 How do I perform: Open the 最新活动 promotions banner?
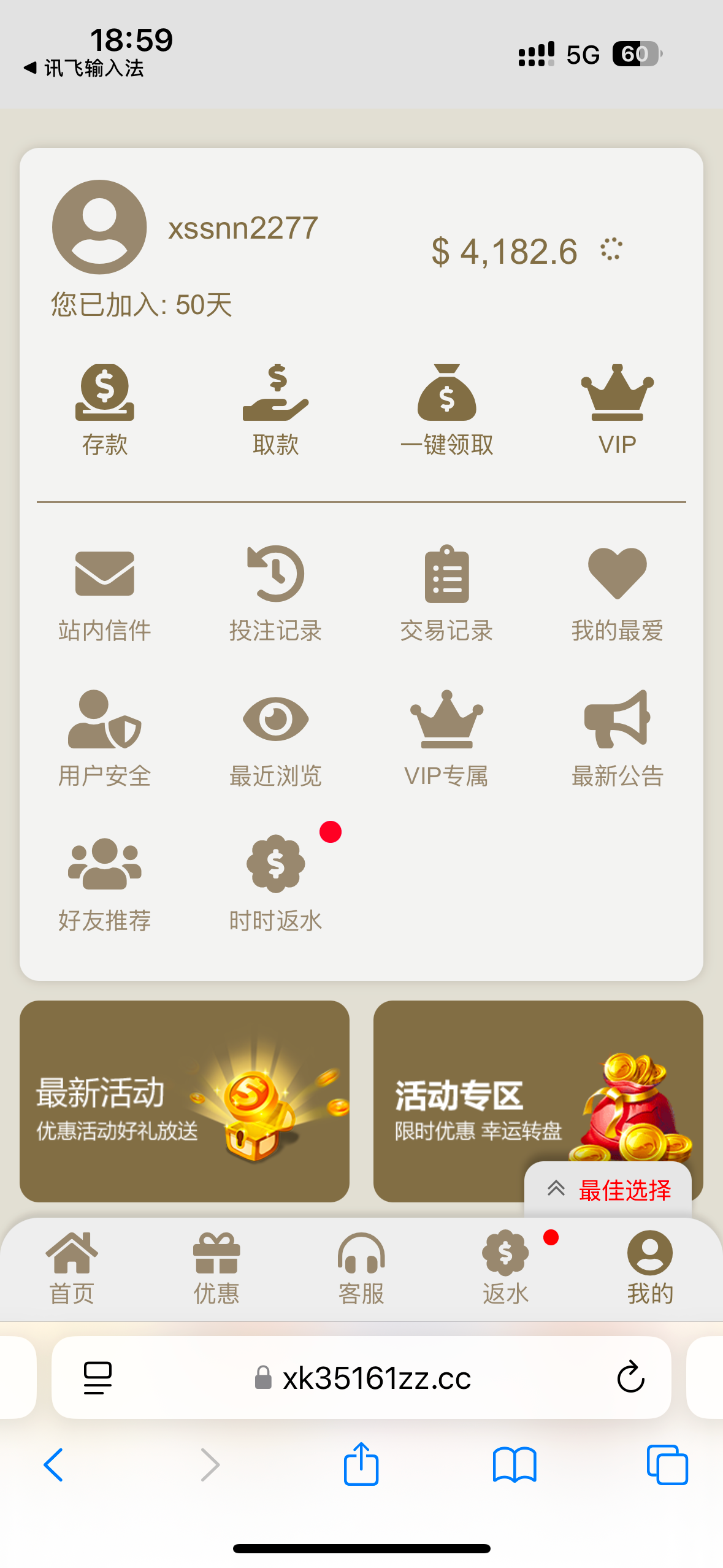click(x=185, y=1101)
